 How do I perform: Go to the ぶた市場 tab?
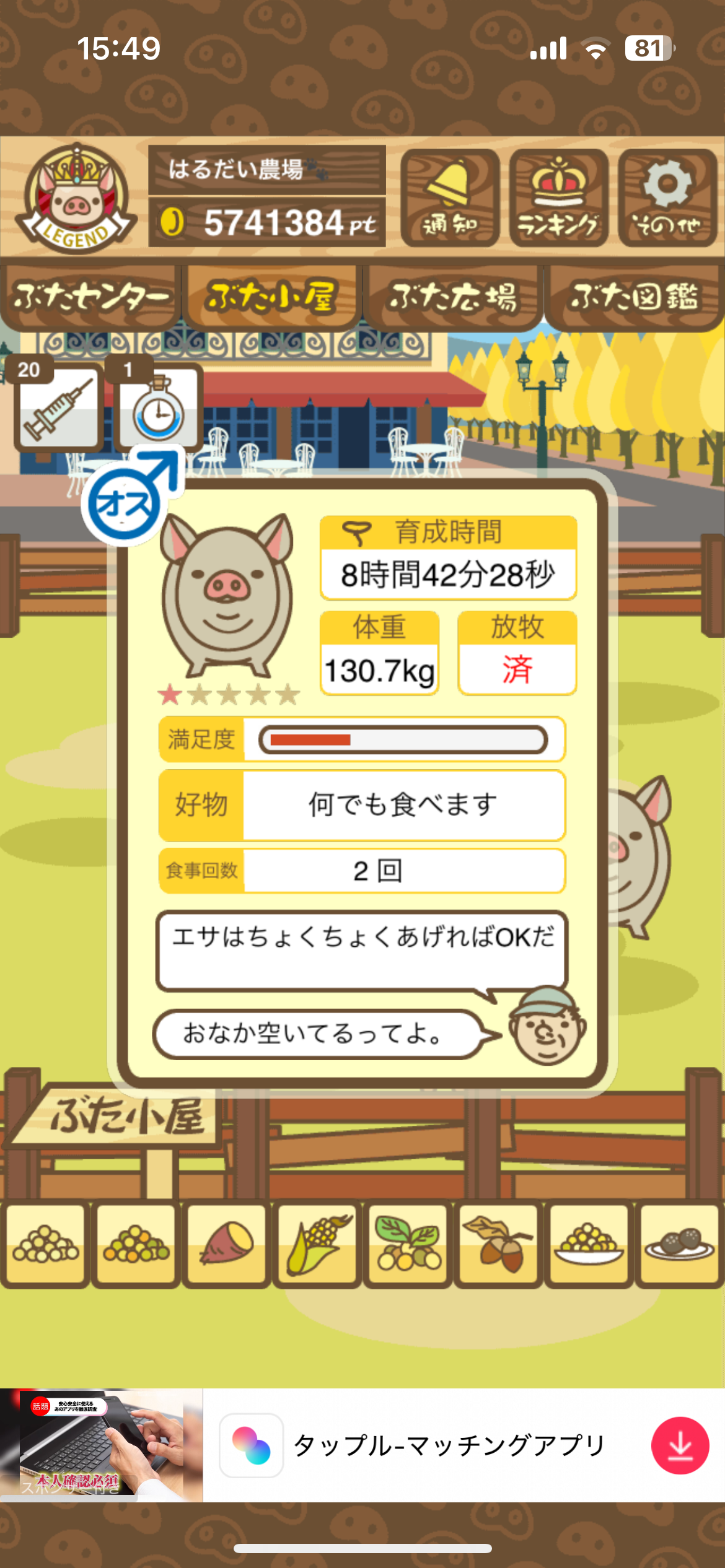[453, 297]
